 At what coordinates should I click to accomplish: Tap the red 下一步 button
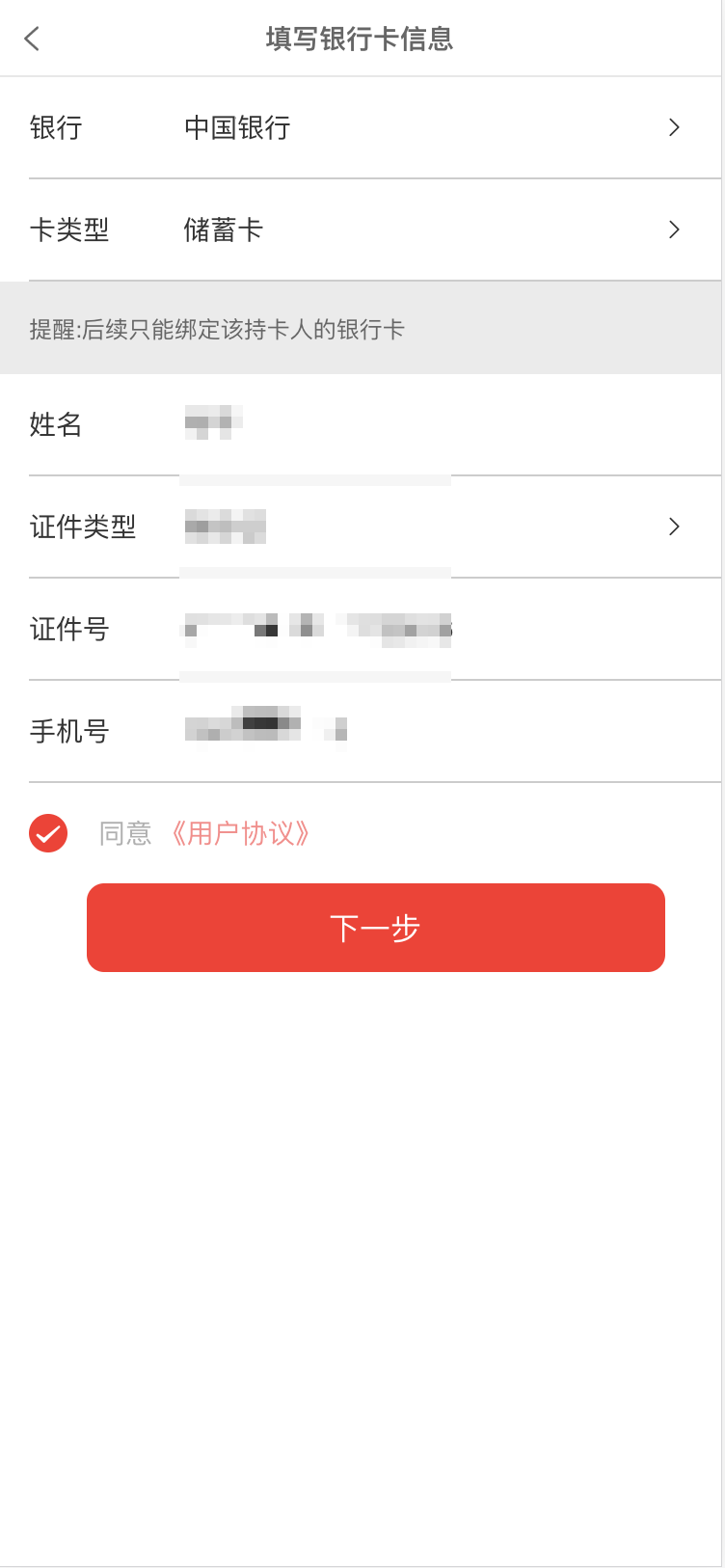(375, 928)
